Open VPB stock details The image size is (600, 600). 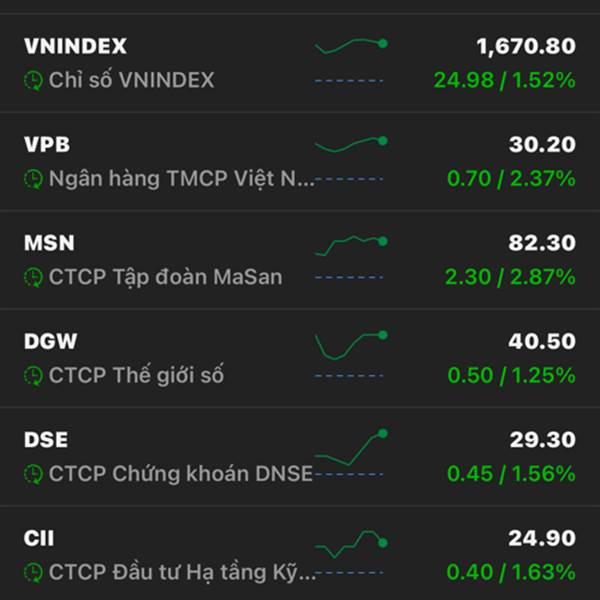point(300,161)
